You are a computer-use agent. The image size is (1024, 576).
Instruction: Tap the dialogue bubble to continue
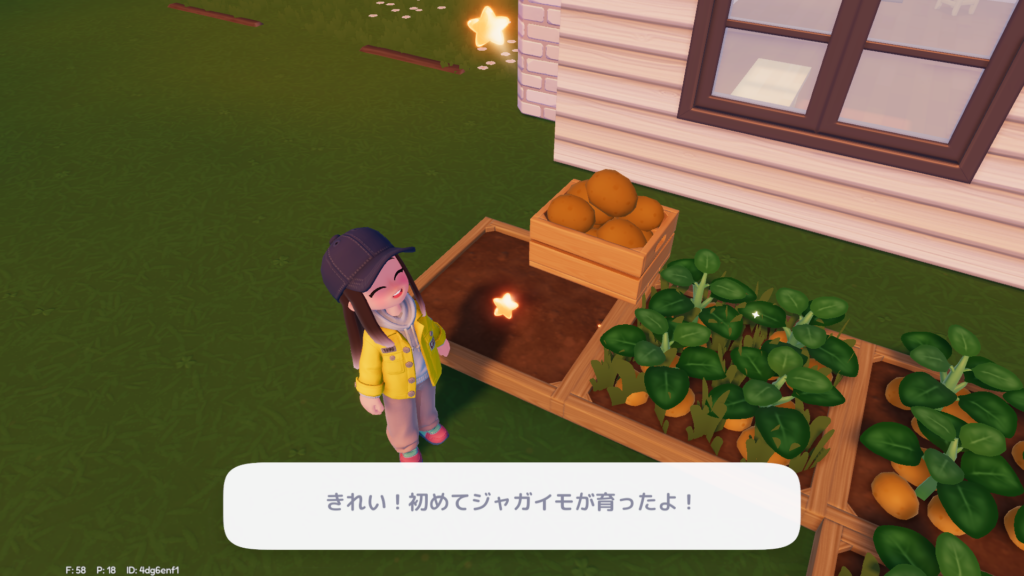[511, 504]
